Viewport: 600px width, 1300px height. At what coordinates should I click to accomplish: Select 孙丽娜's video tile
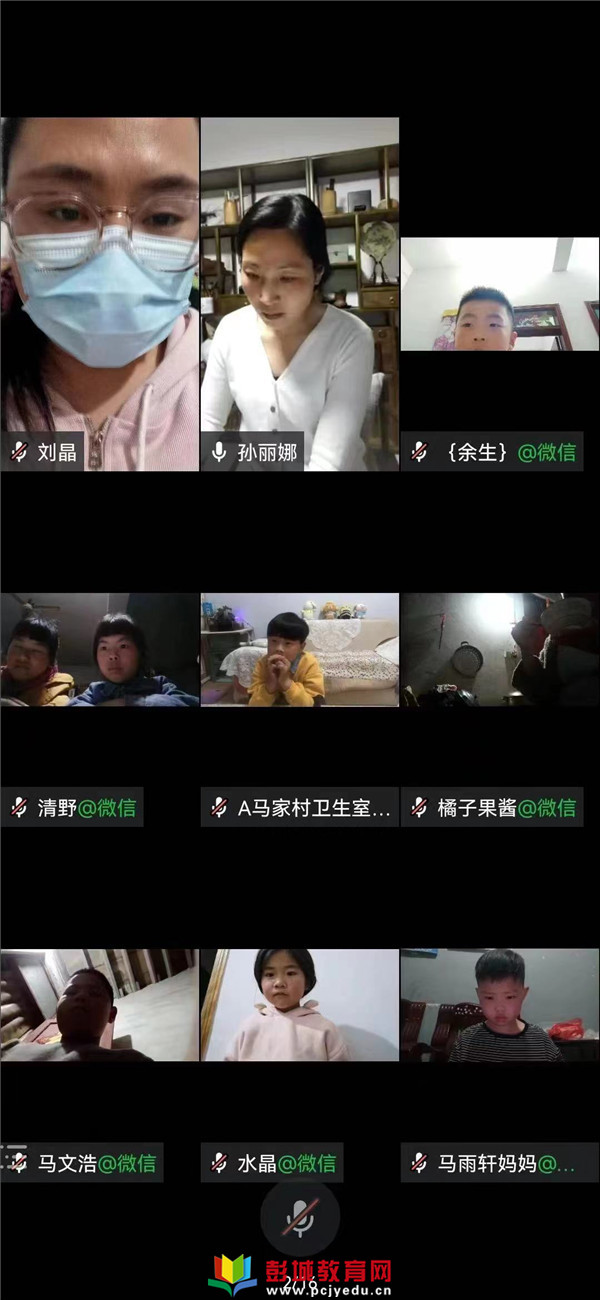coord(299,293)
